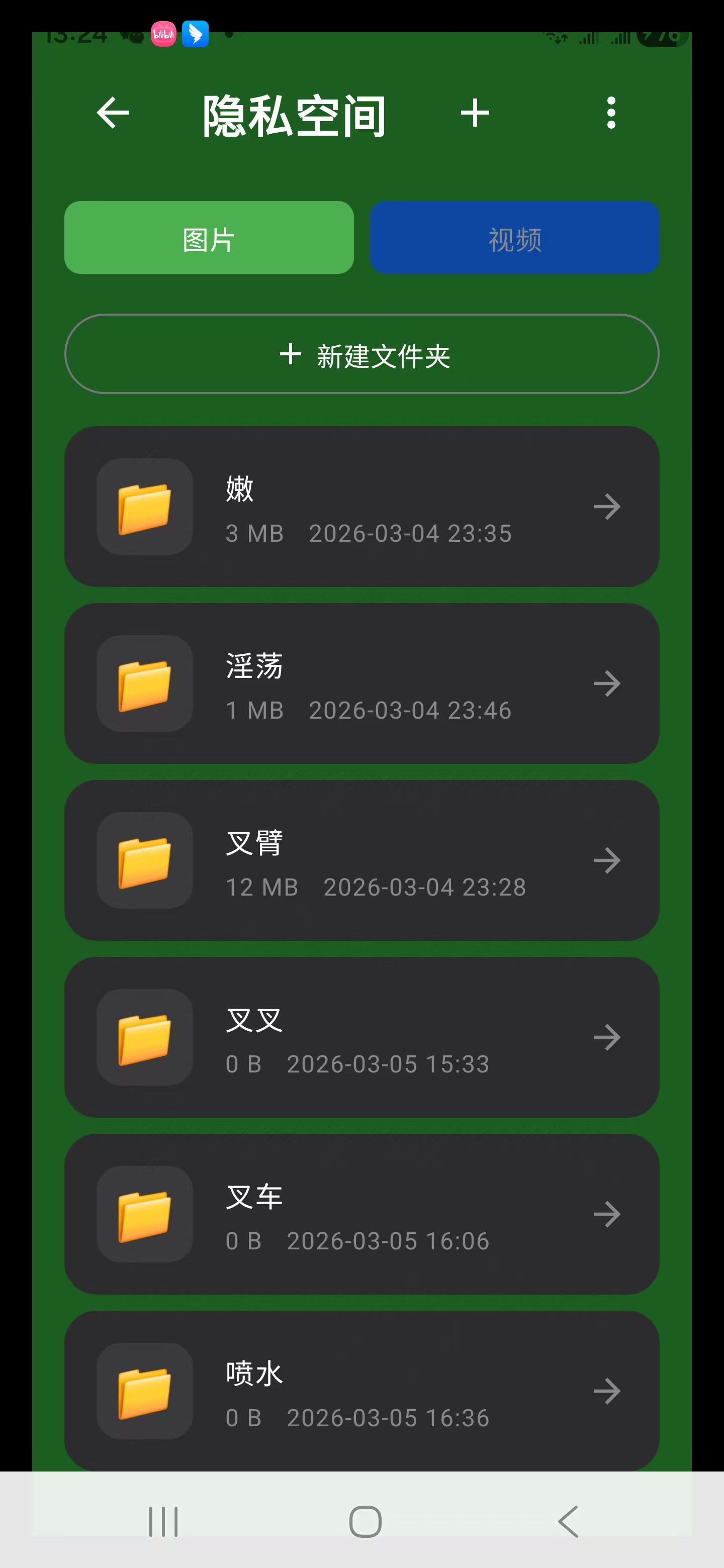The image size is (724, 1568).
Task: Tap the plus icon in the top bar
Action: coord(475,113)
